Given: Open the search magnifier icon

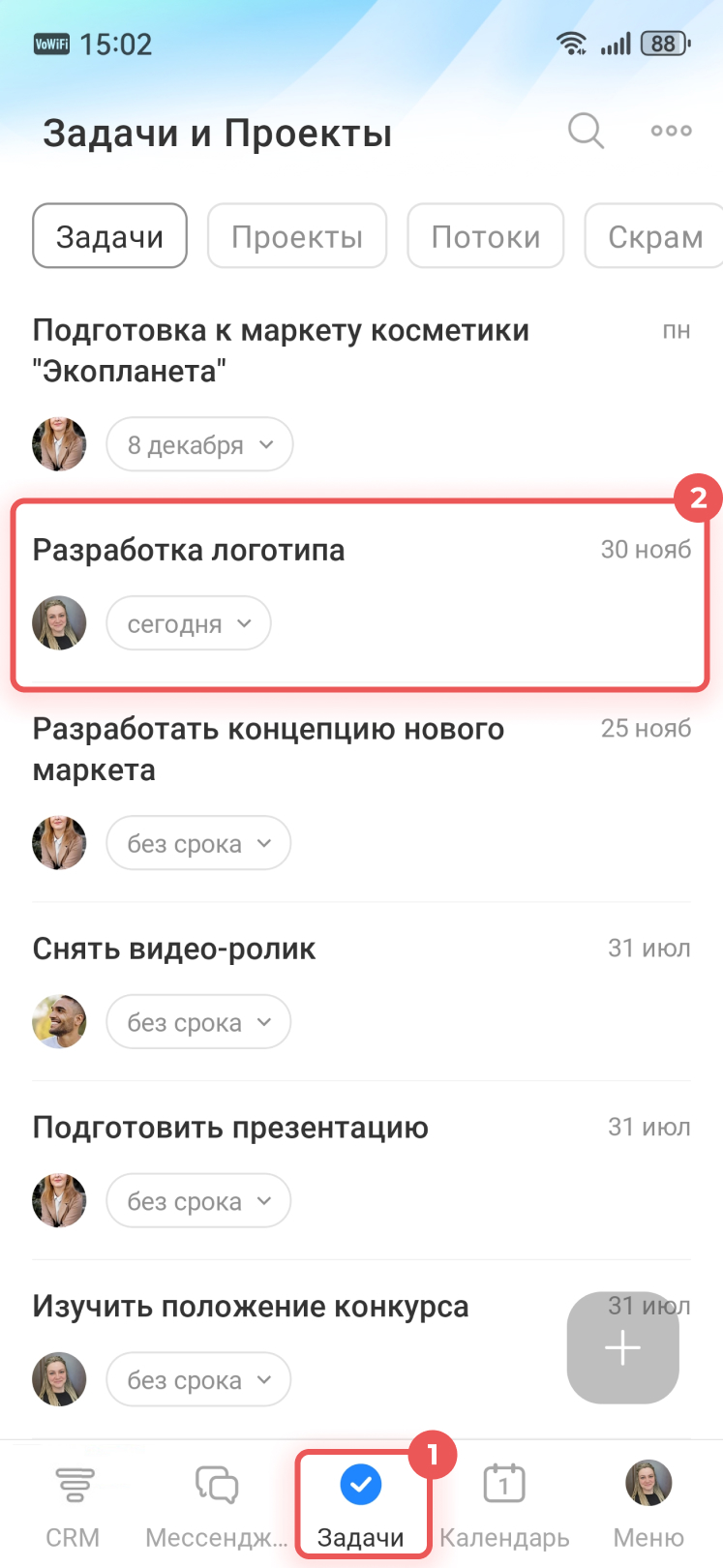Looking at the screenshot, I should click(x=586, y=131).
